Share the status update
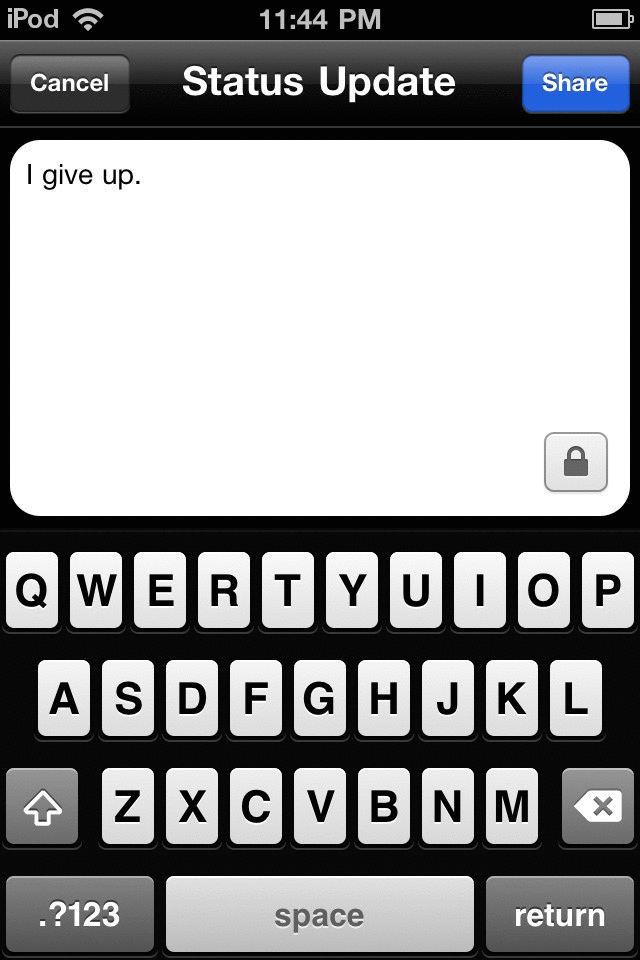This screenshot has height=960, width=640. click(x=575, y=83)
